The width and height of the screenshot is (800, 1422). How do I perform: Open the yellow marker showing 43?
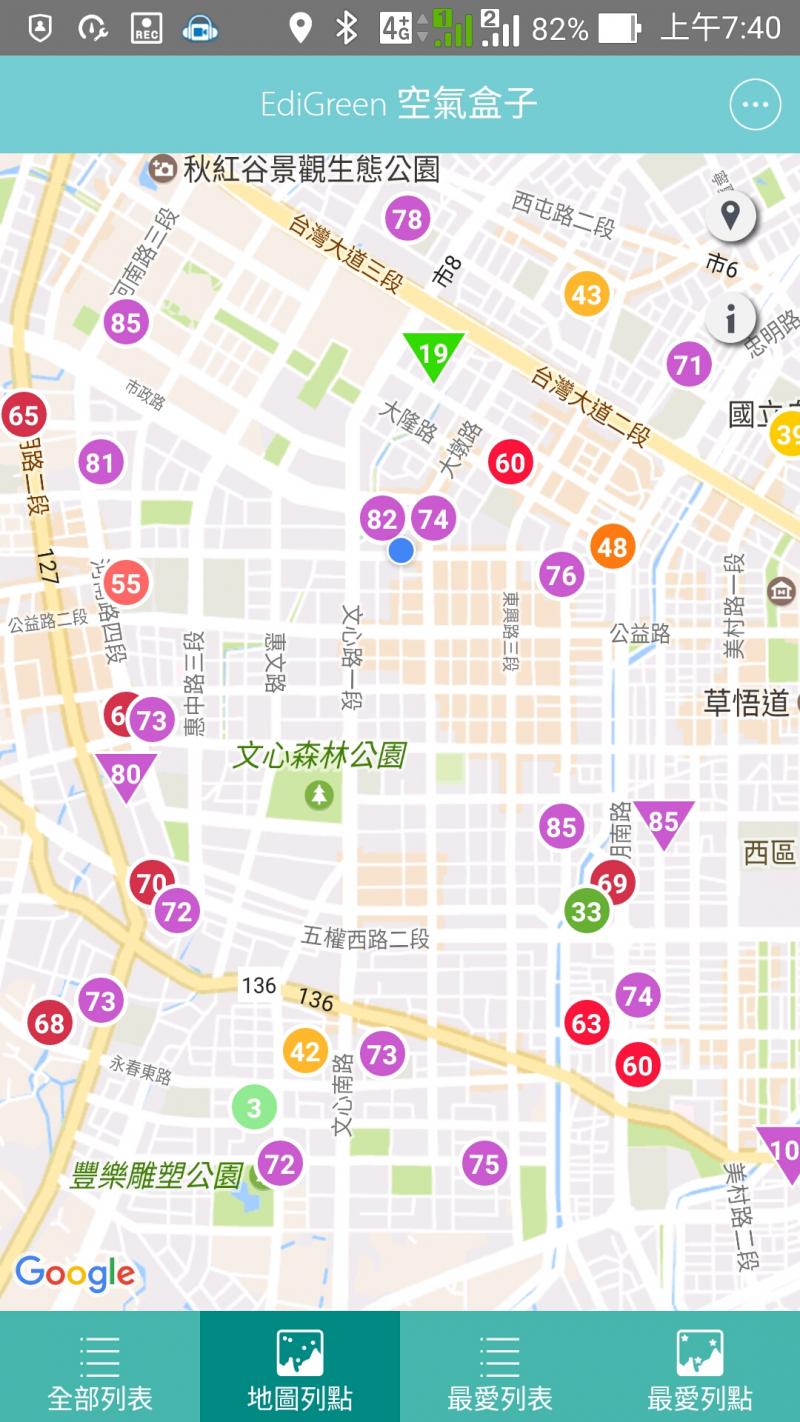tap(587, 294)
